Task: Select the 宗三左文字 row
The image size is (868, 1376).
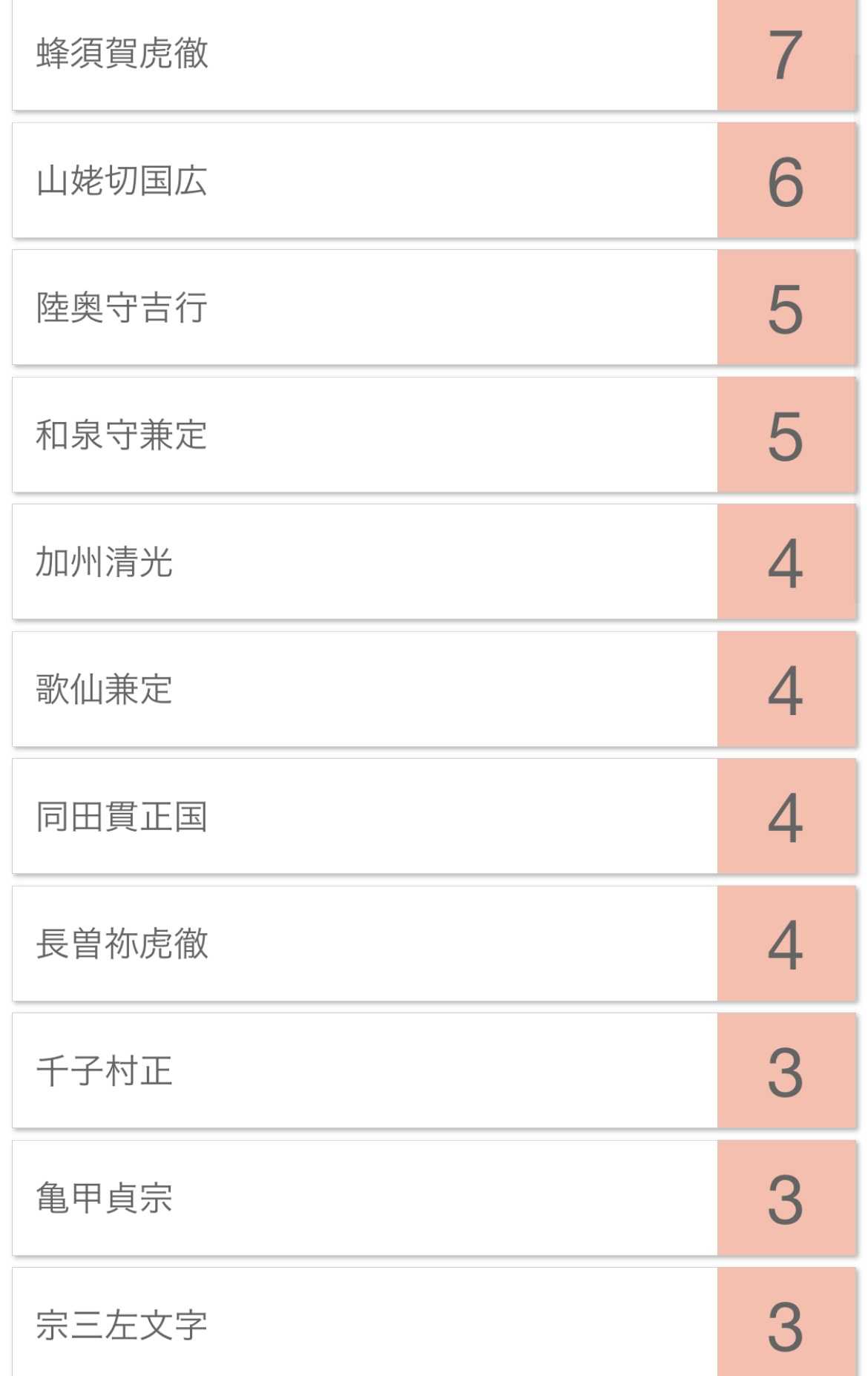Action: (x=364, y=1324)
